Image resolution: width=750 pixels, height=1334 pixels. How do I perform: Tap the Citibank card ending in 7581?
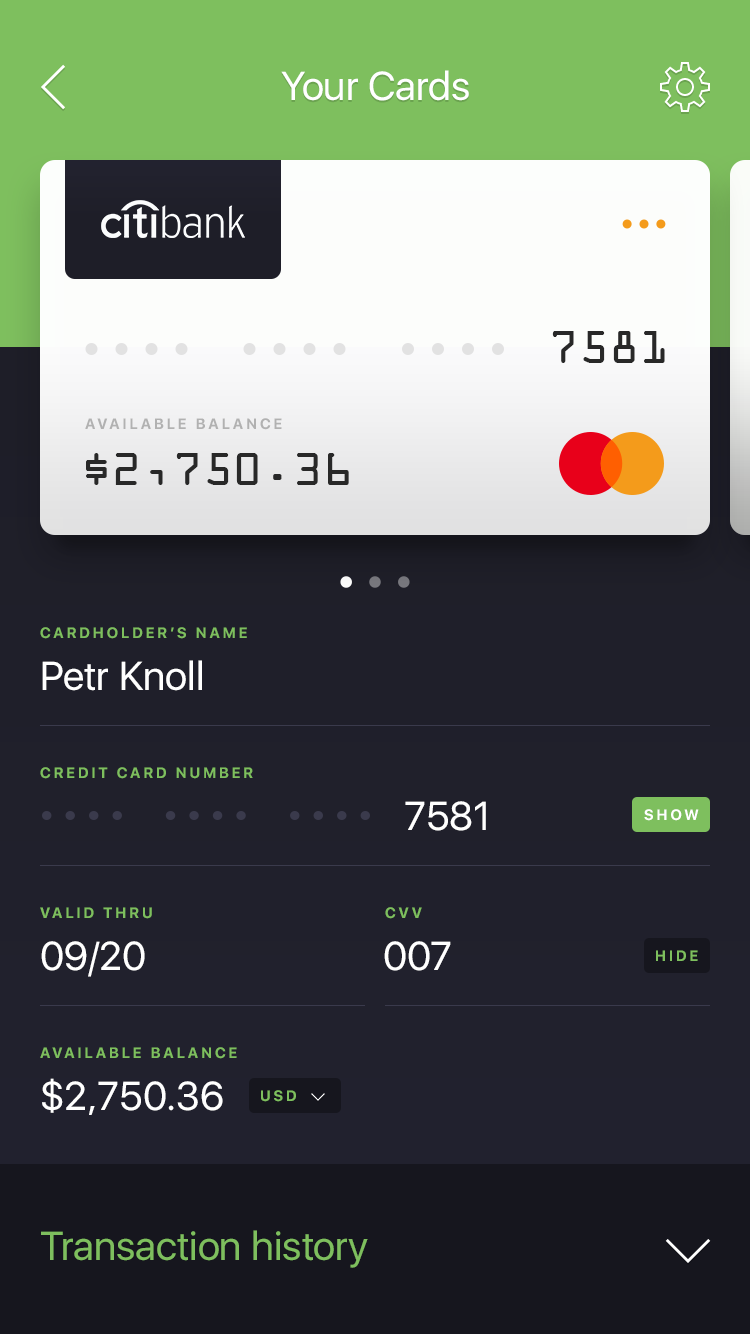pos(375,347)
